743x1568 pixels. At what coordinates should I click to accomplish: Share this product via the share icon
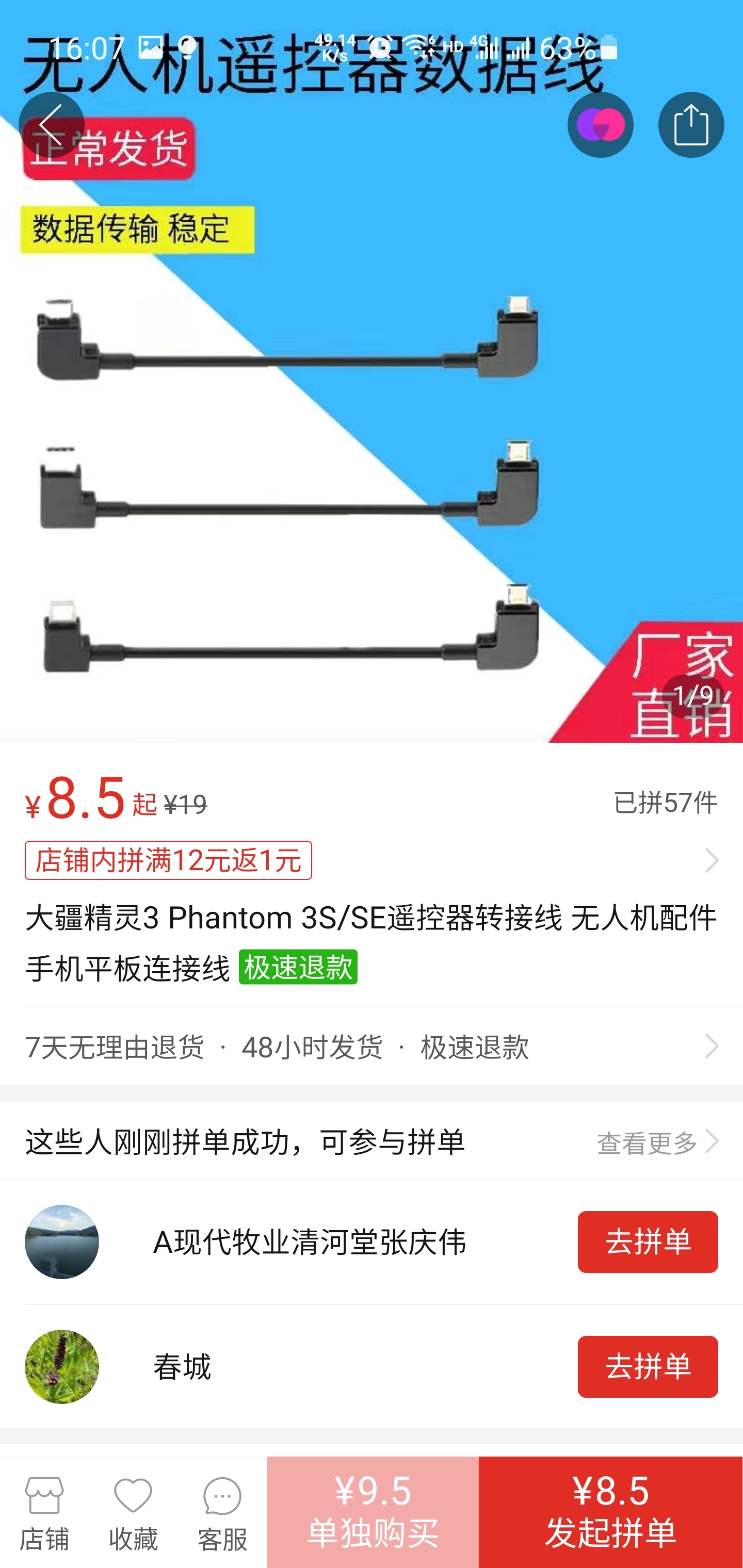point(690,125)
